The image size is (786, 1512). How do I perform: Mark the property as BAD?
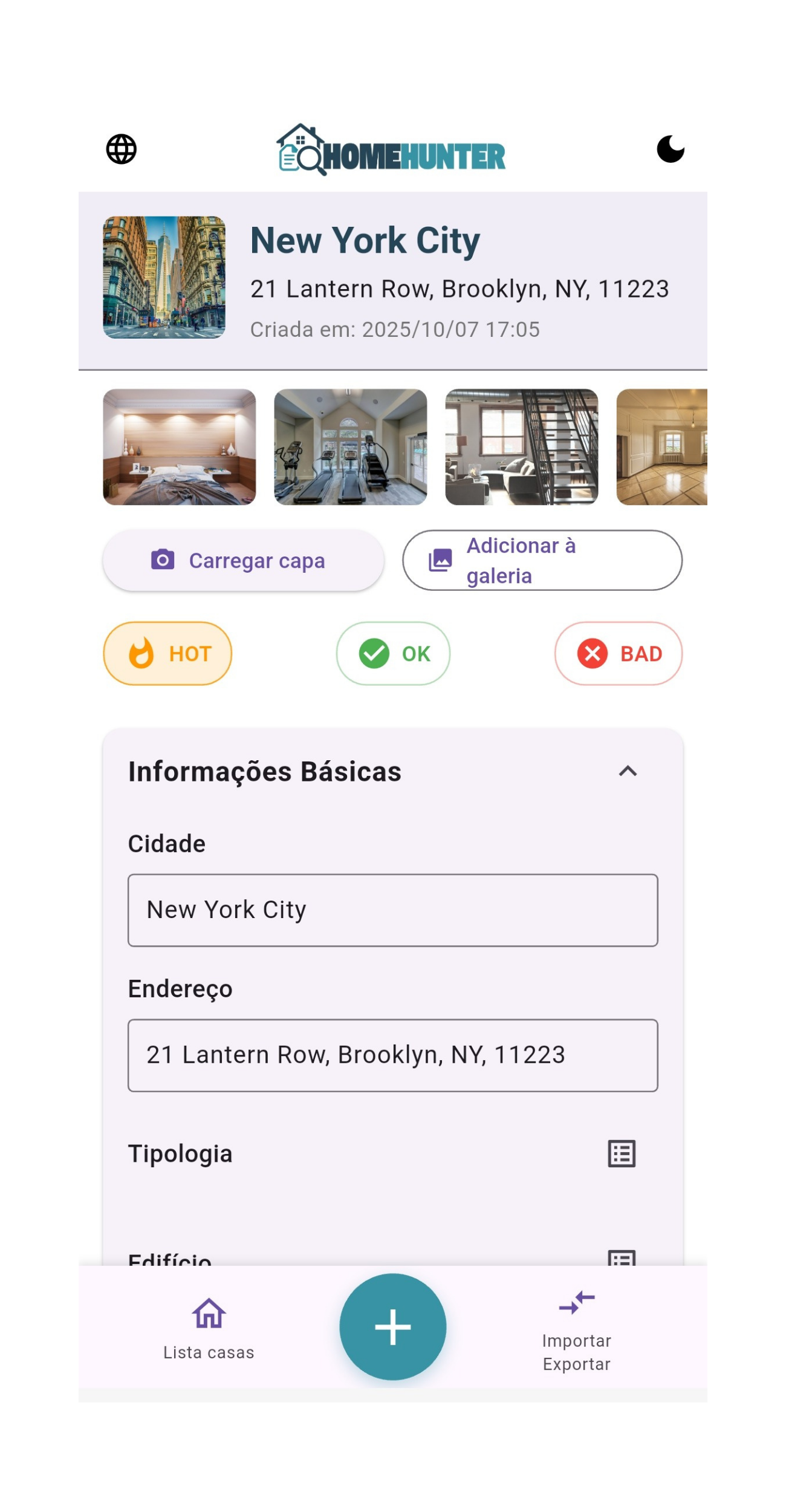[618, 654]
